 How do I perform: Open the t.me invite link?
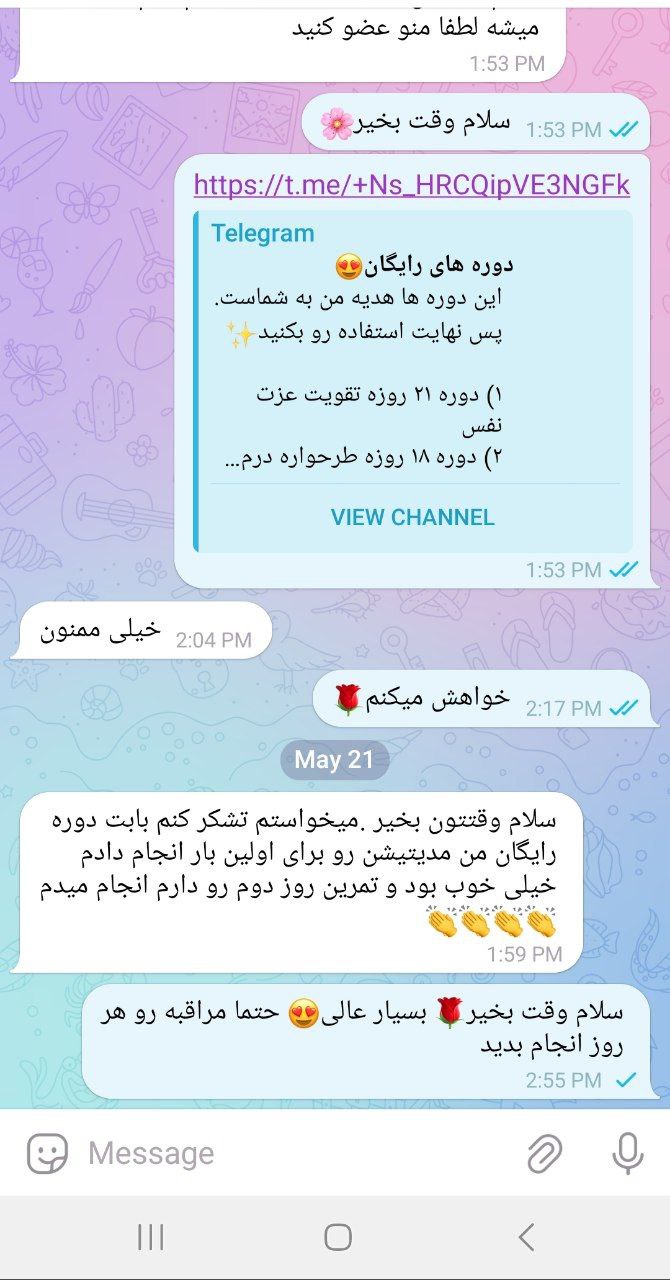coord(411,185)
